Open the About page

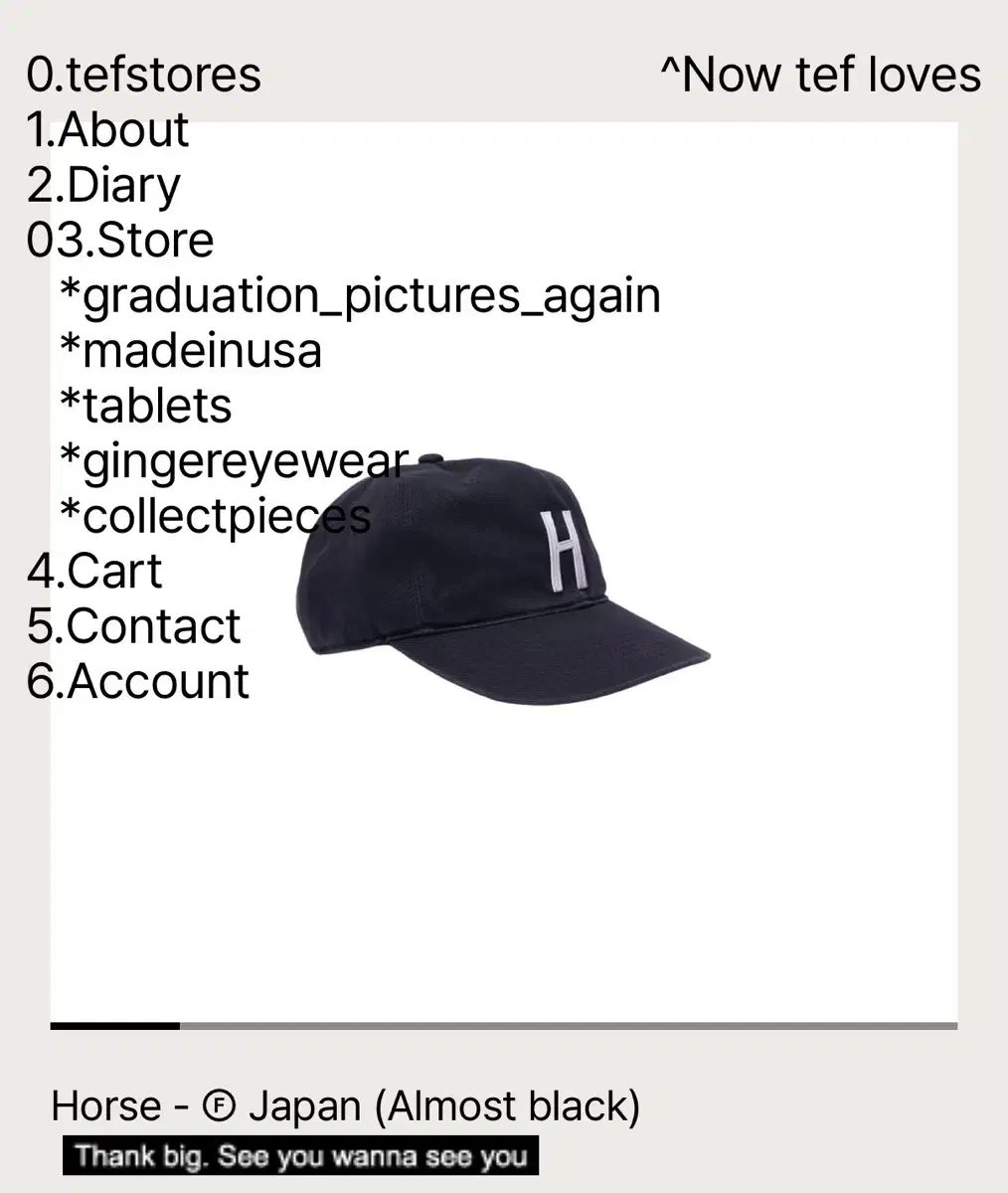click(108, 130)
